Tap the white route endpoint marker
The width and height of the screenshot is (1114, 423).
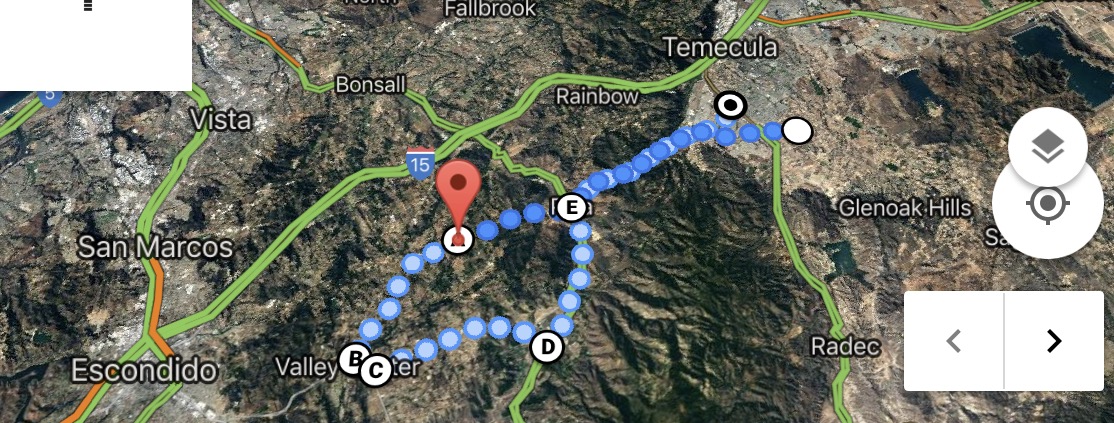point(797,130)
